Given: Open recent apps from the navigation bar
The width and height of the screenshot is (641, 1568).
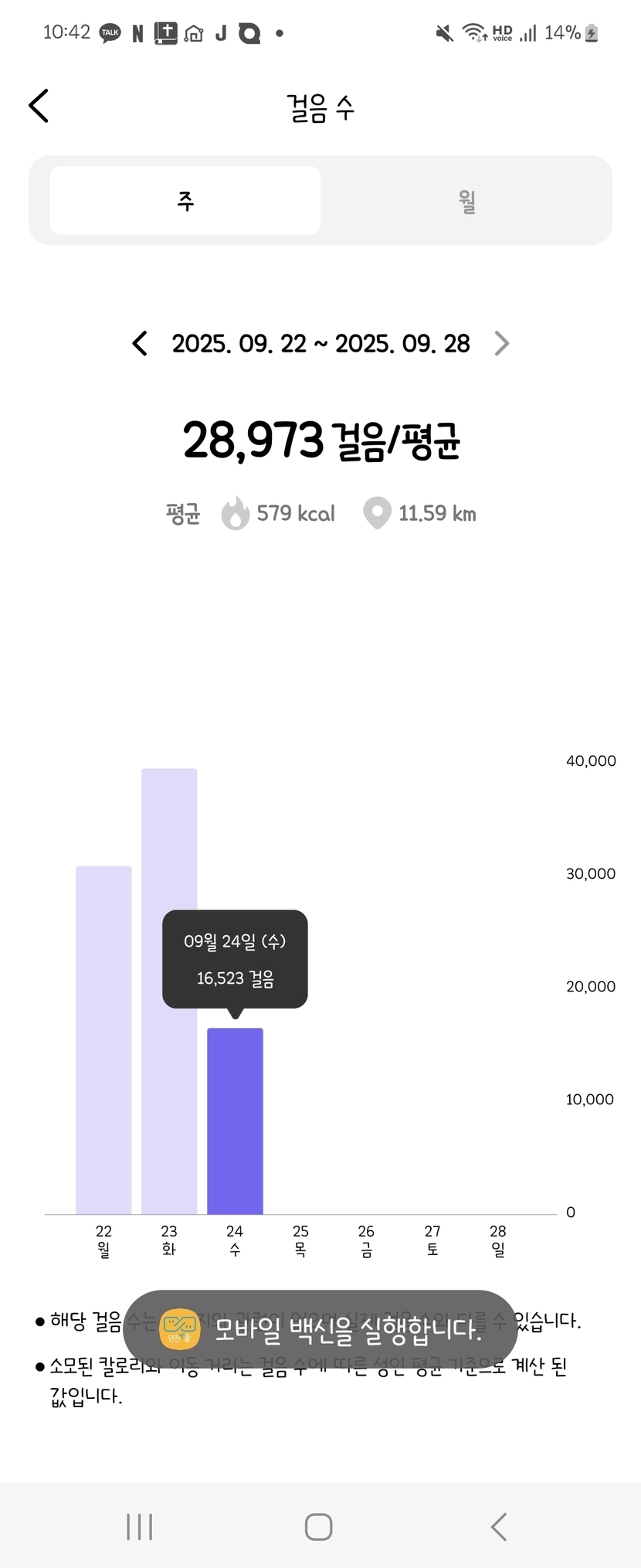Looking at the screenshot, I should [x=139, y=1527].
